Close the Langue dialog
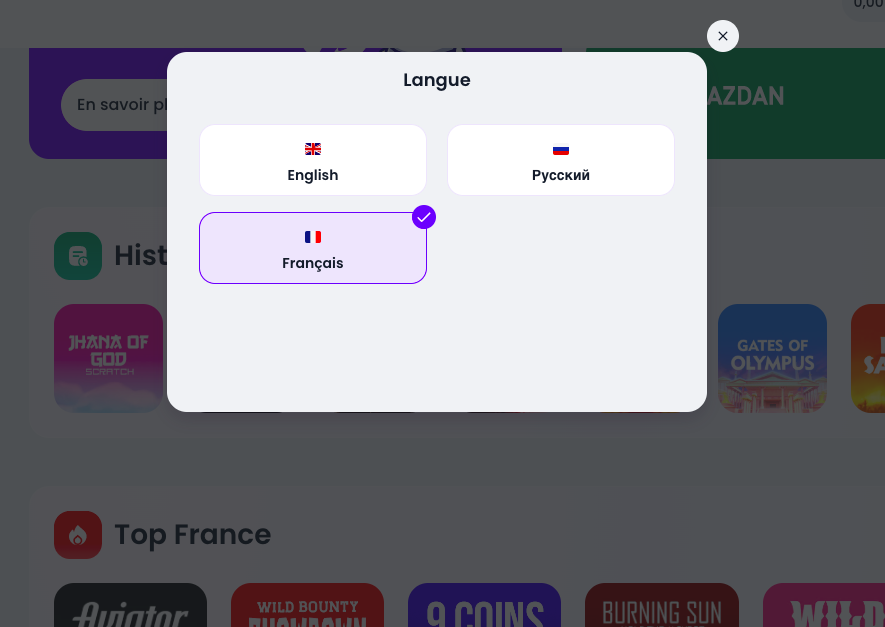 coord(722,36)
